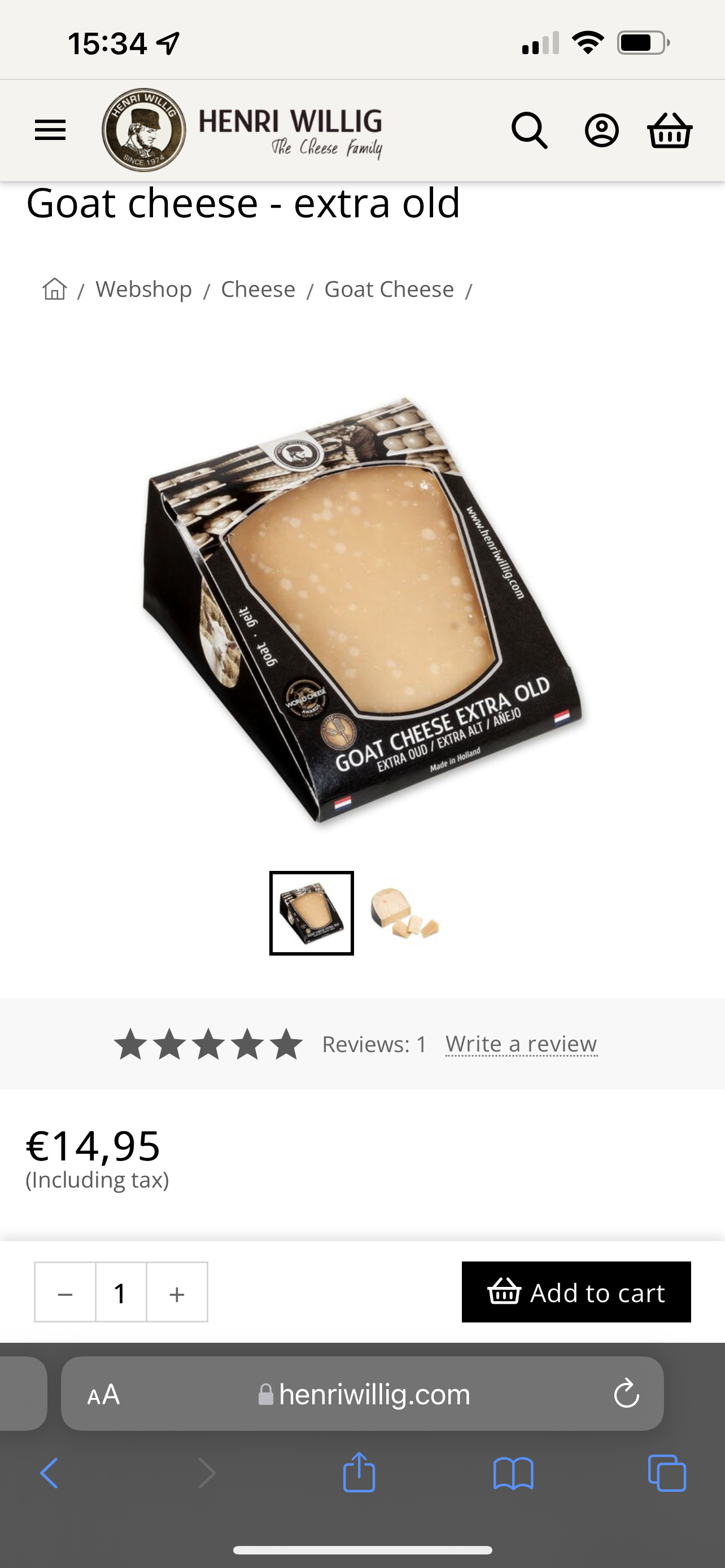Open the Goat Cheese breadcrumb link
Screen dimensions: 725x1568
coord(389,289)
